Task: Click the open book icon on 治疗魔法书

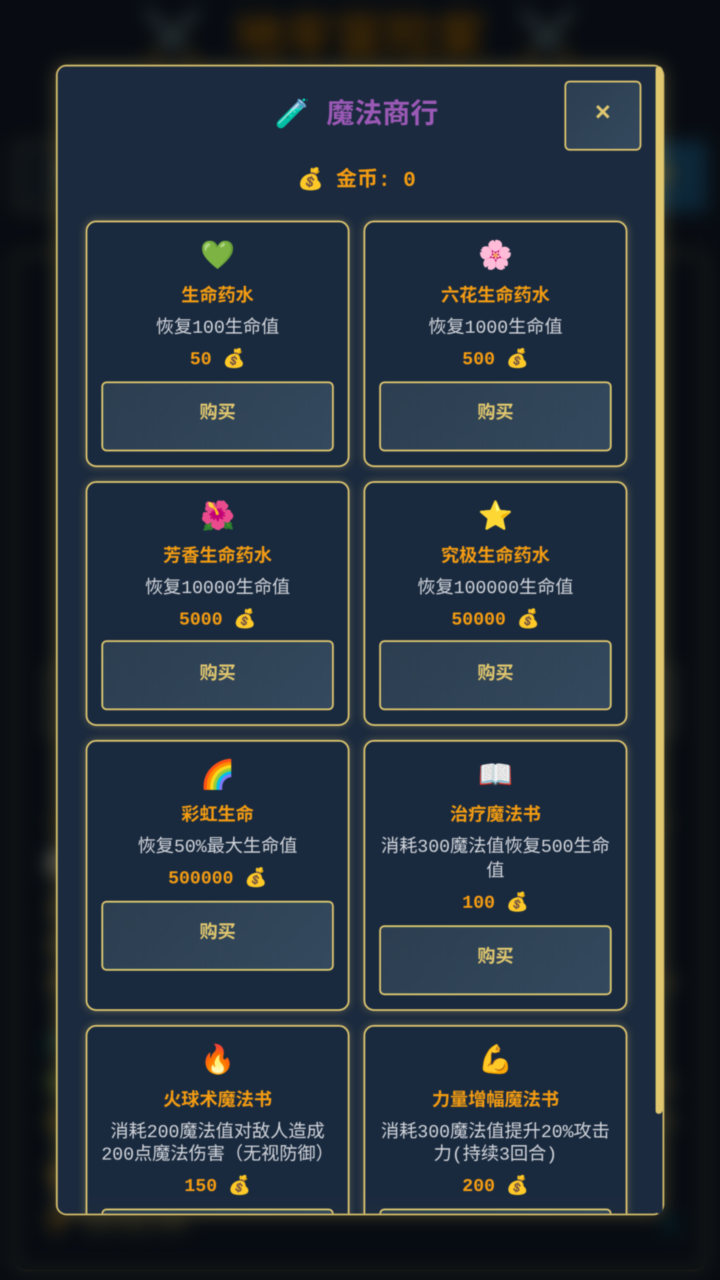Action: coord(494,772)
